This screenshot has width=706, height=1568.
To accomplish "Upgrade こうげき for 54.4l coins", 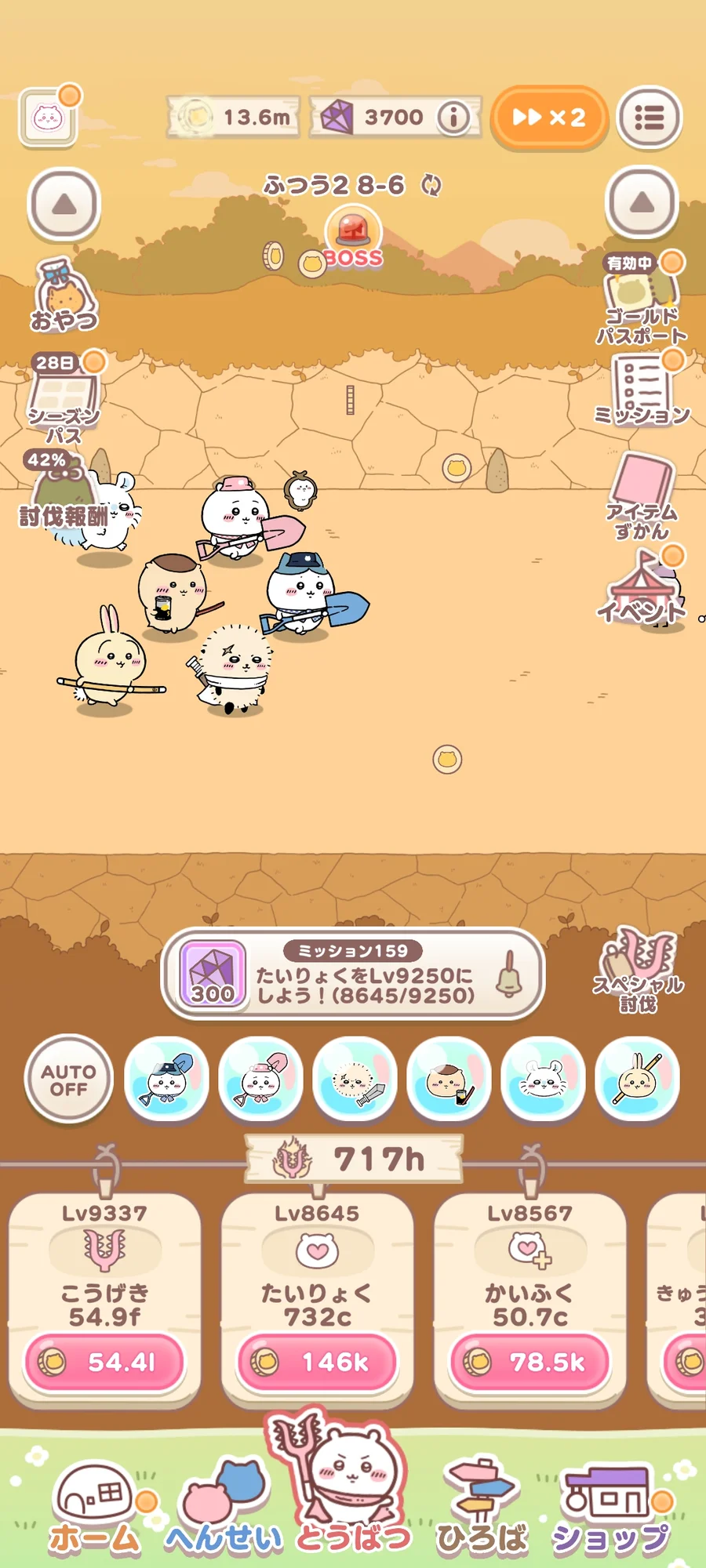I will coord(104,1362).
